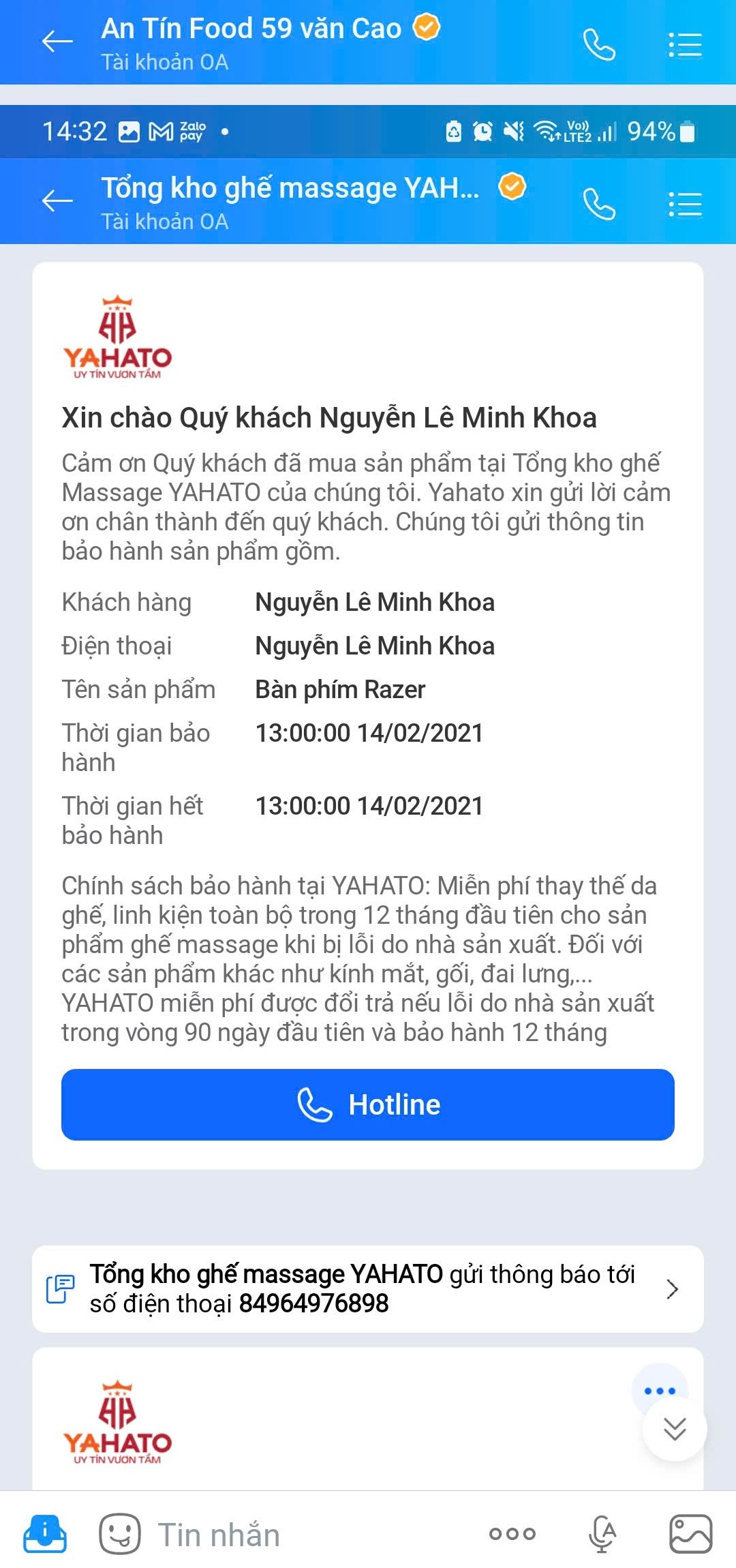Start a call from YAHATO chat header

tap(598, 201)
